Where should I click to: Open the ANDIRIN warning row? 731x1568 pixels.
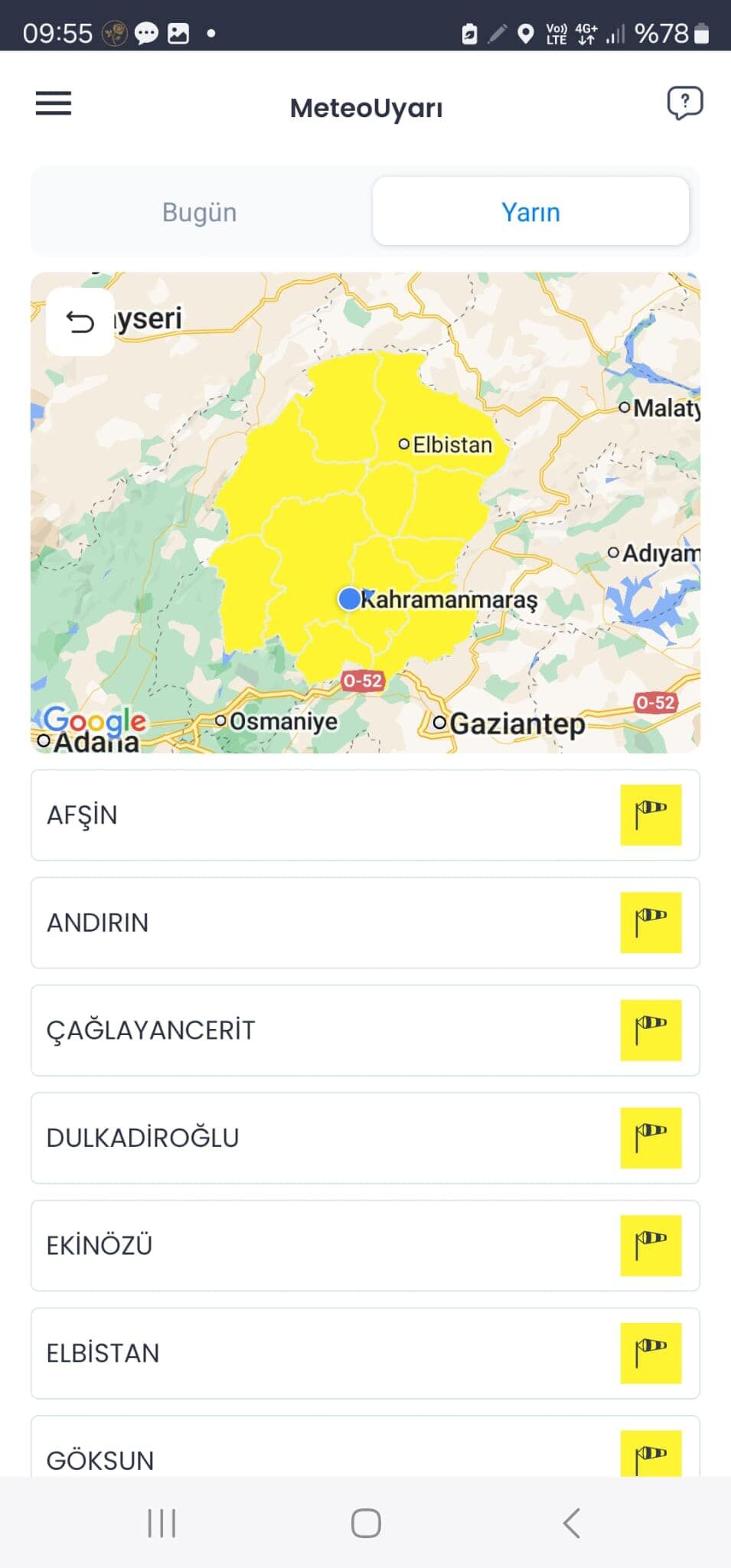tap(365, 923)
